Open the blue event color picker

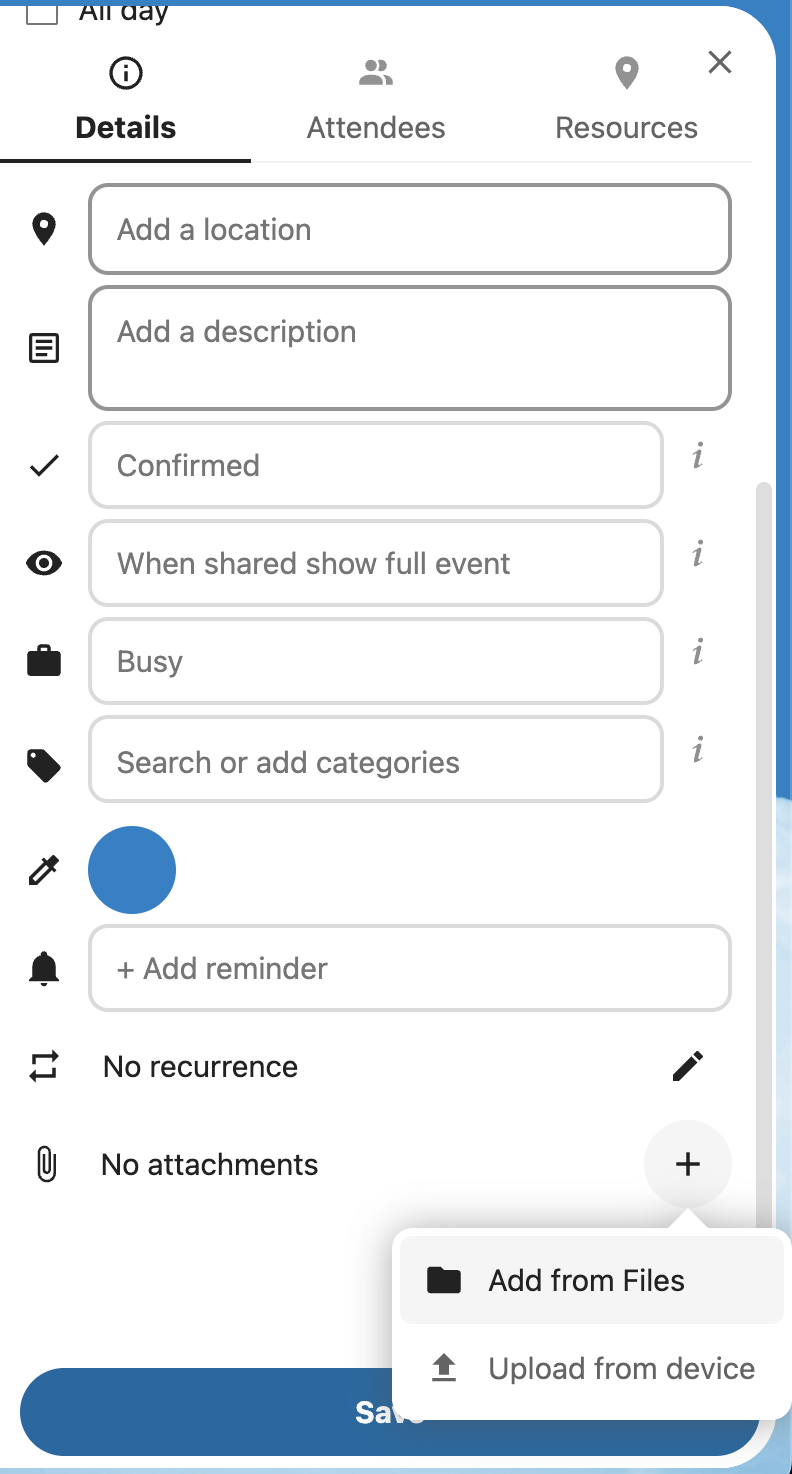click(132, 870)
